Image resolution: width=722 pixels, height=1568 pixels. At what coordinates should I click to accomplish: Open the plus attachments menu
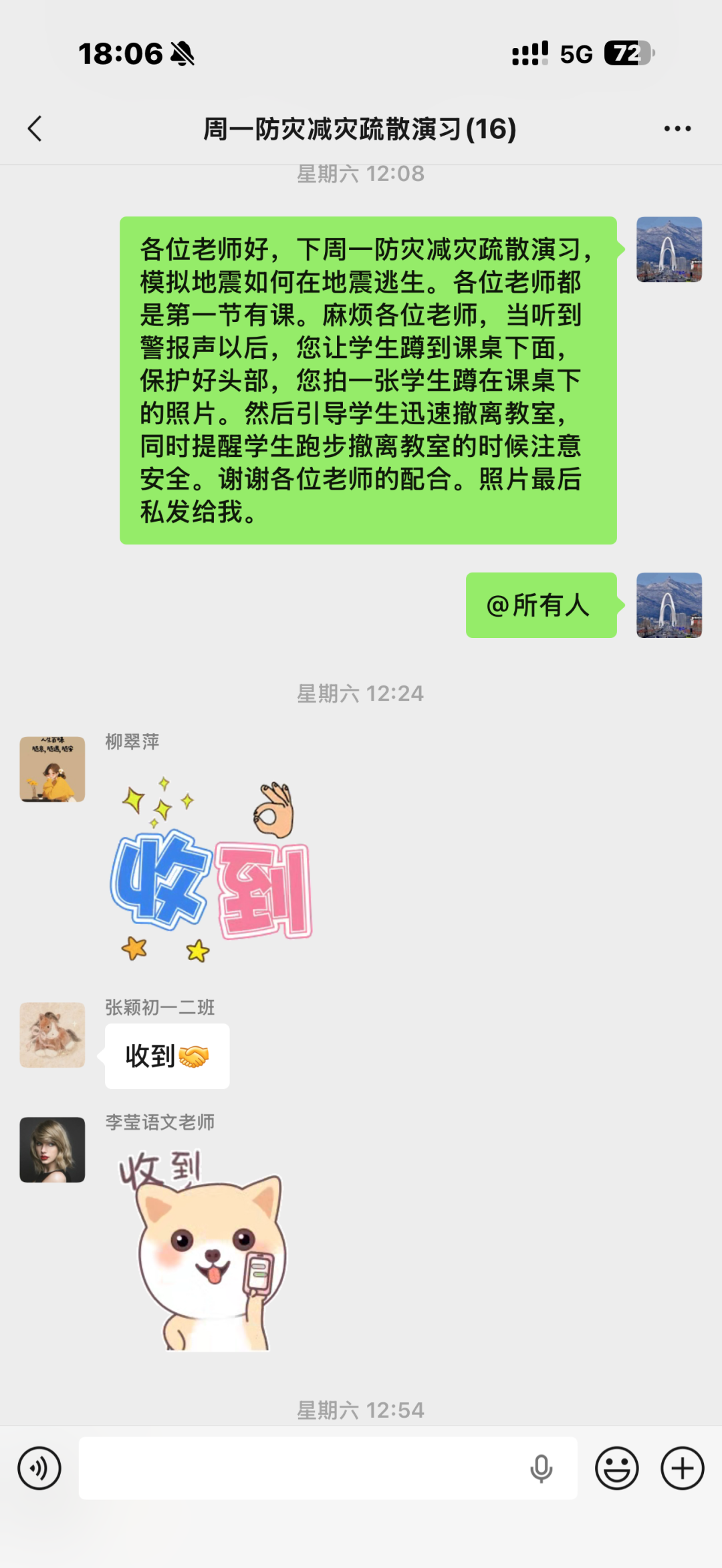point(682,1468)
